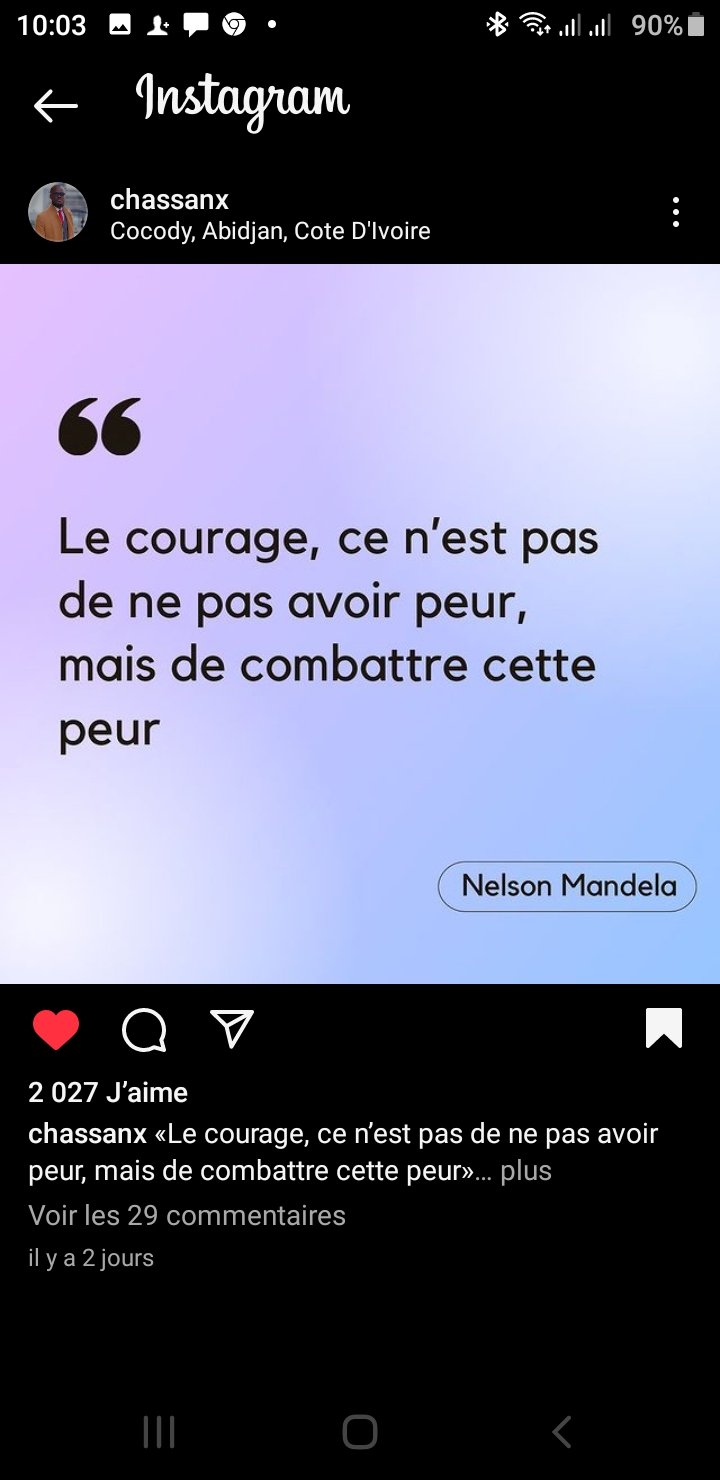Screen dimensions: 720x1480
Task: Open chassanx's profile picture
Action: (58, 212)
